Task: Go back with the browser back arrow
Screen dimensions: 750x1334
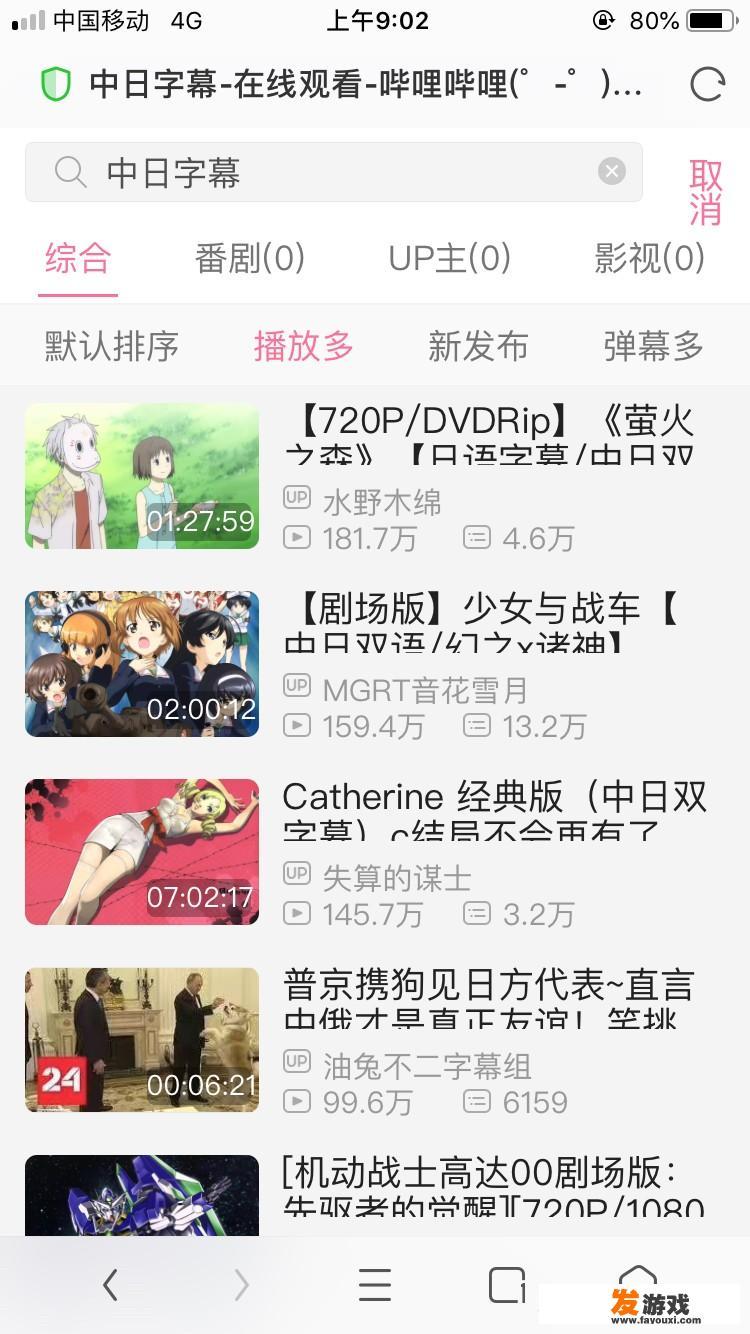Action: pos(110,1285)
